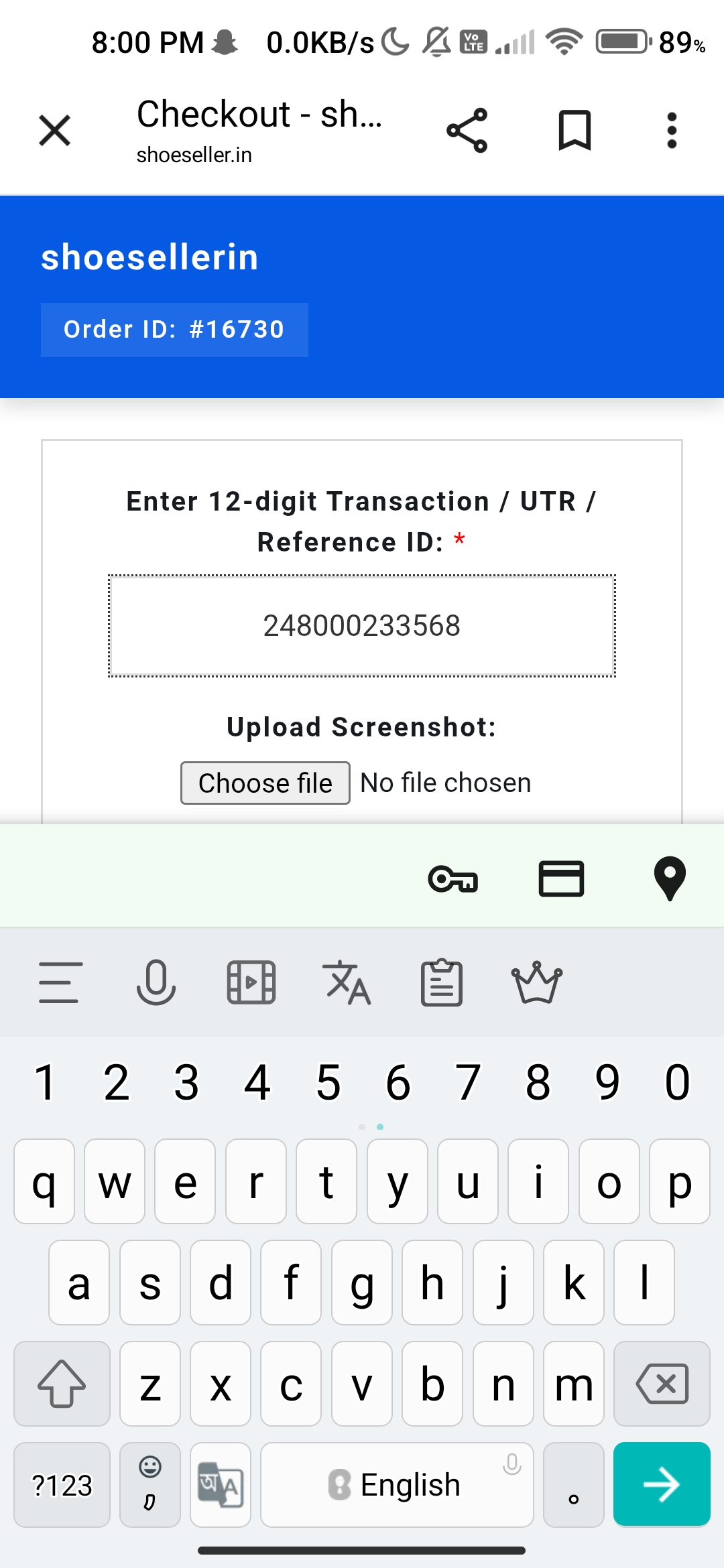This screenshot has width=724, height=1568.
Task: Tap the backspace key
Action: (662, 1384)
